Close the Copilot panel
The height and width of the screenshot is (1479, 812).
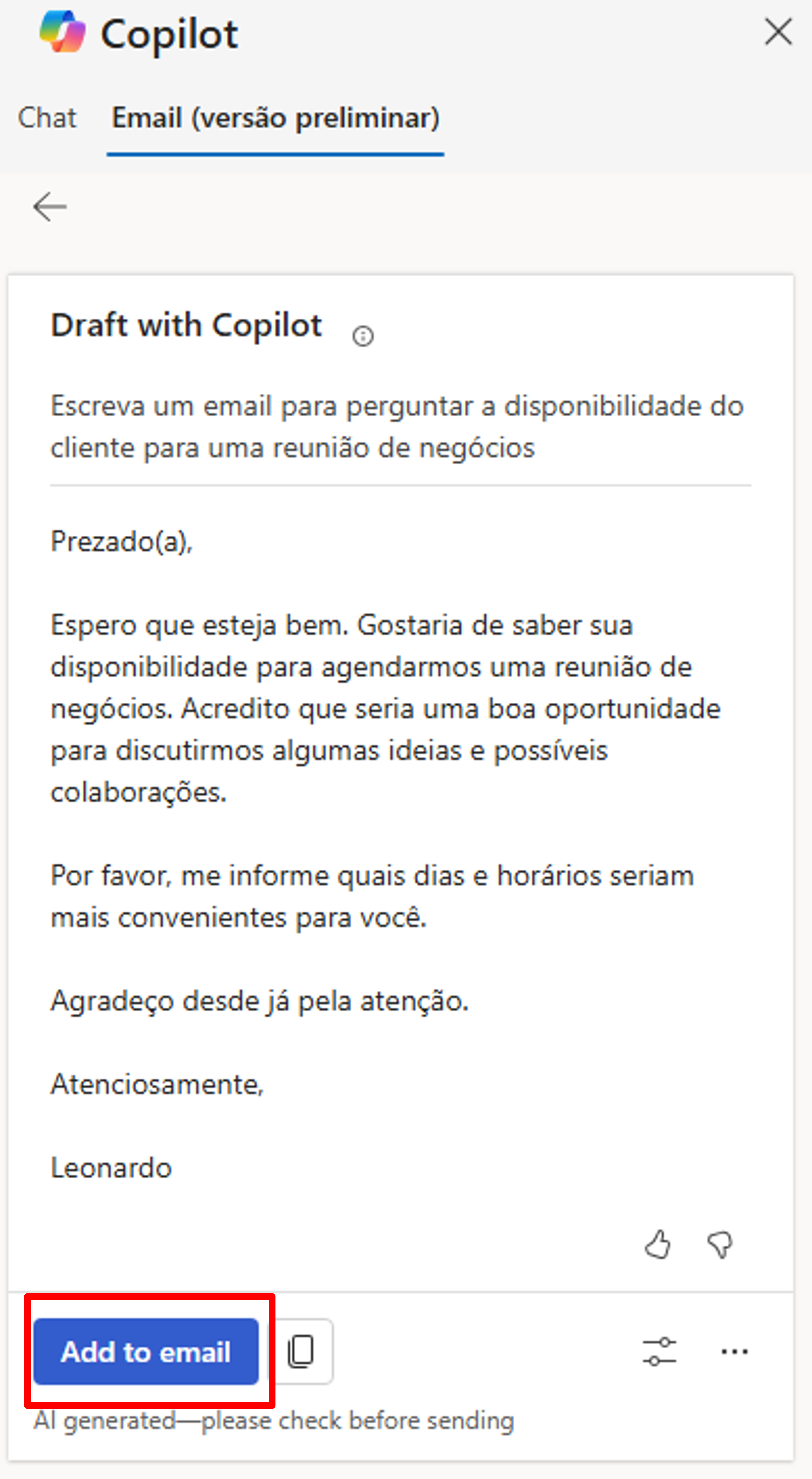point(778,32)
